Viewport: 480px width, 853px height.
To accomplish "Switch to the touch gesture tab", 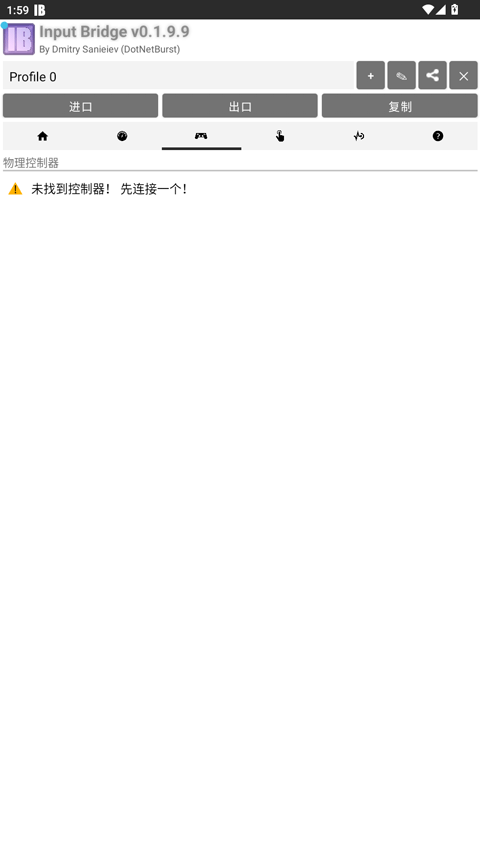I will pos(280,136).
